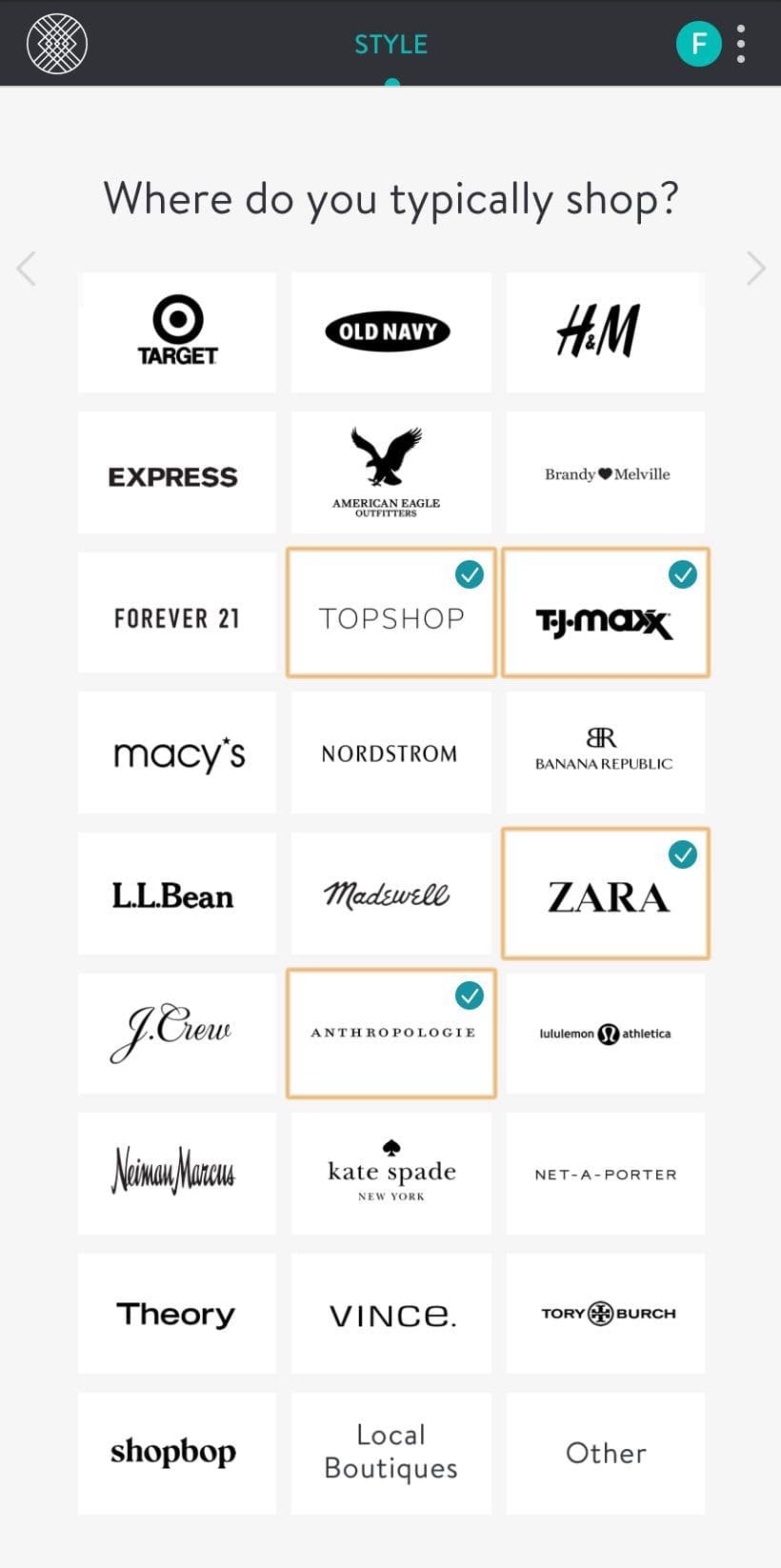Go to the next question arrow
The width and height of the screenshot is (781, 1568).
coord(755,269)
